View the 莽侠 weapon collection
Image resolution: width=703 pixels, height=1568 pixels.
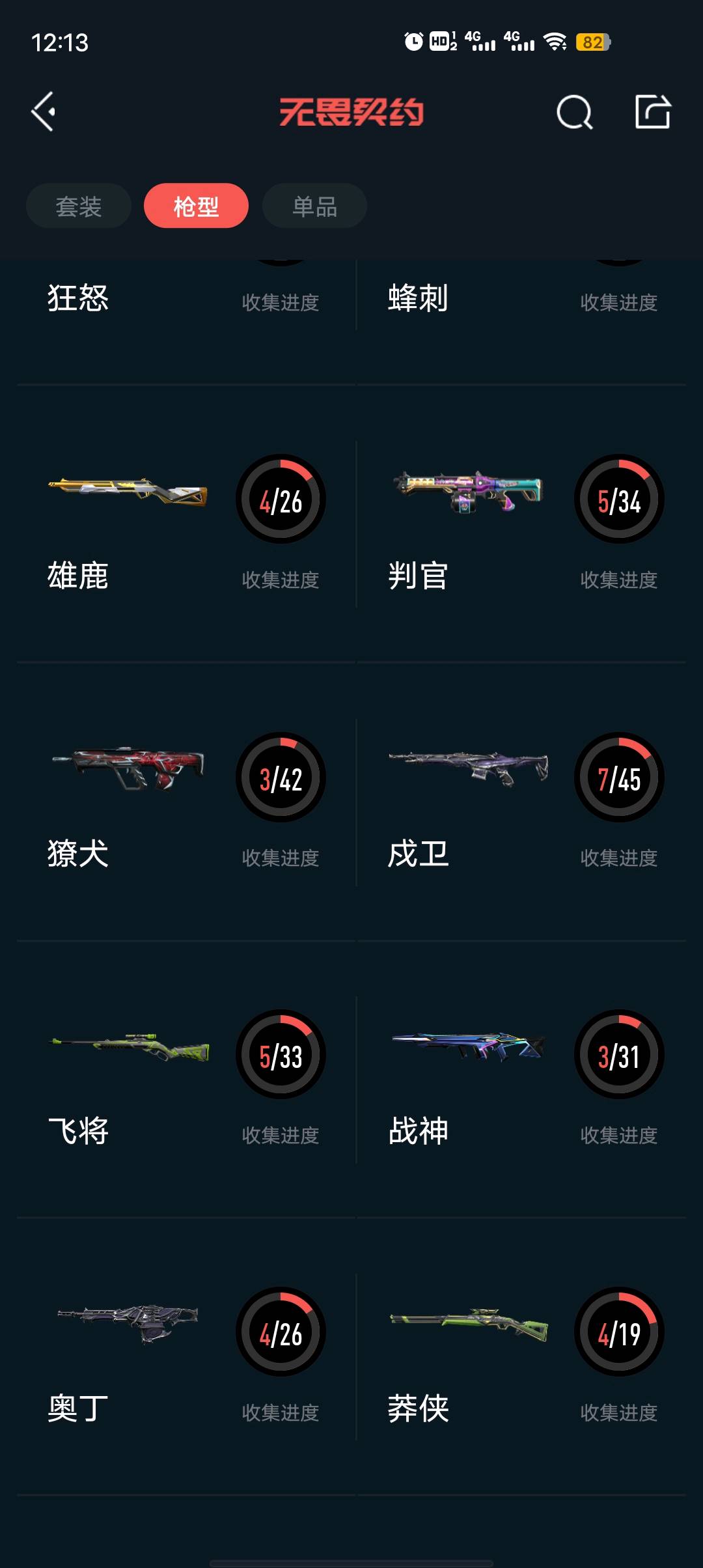click(521, 1358)
